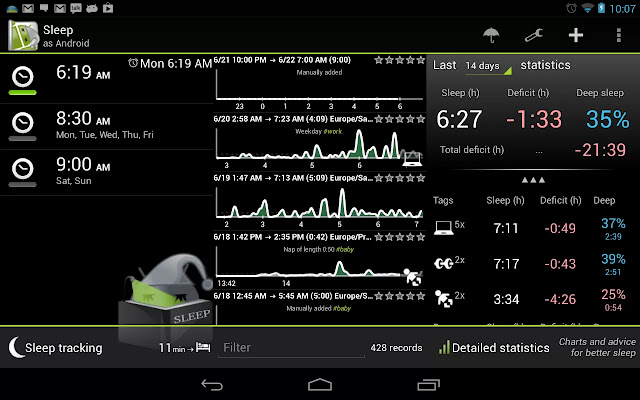Open Detailed statistics
This screenshot has height=400, width=640.
(494, 348)
